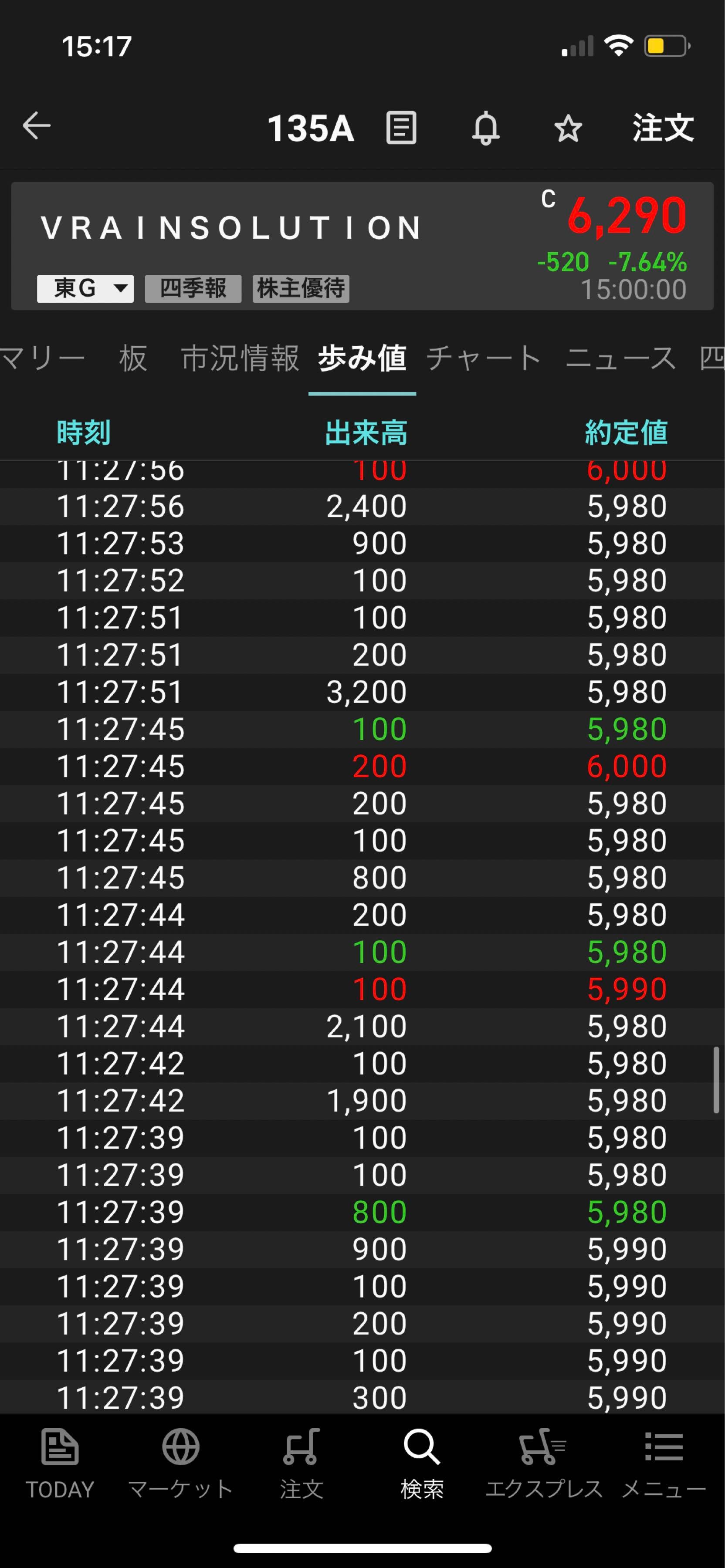Open the 注文 order button in header
Image resolution: width=725 pixels, height=1568 pixels.
663,128
